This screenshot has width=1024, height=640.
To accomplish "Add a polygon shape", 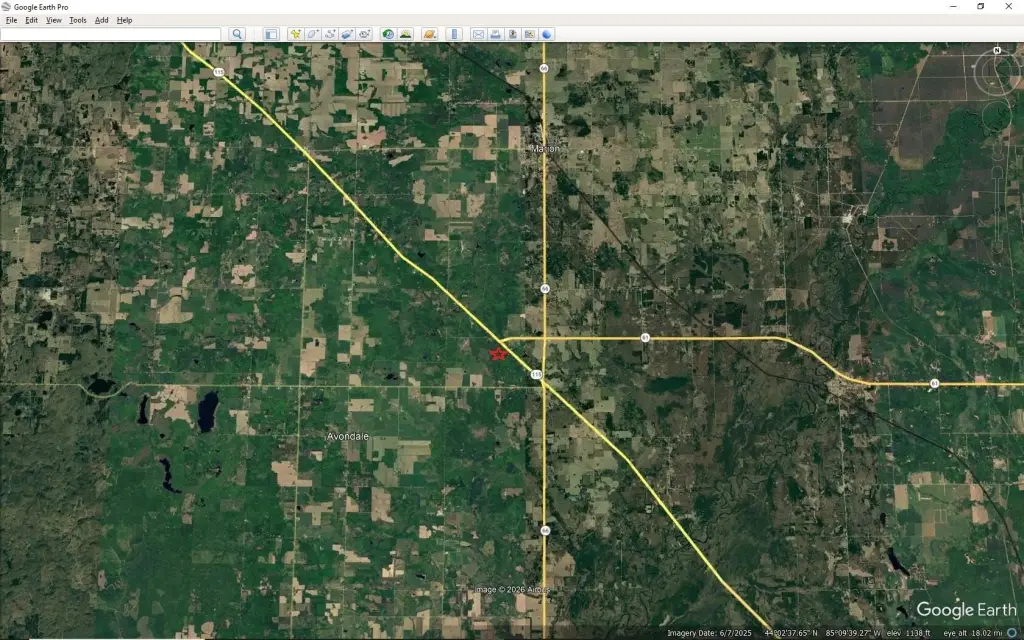I will tap(312, 34).
